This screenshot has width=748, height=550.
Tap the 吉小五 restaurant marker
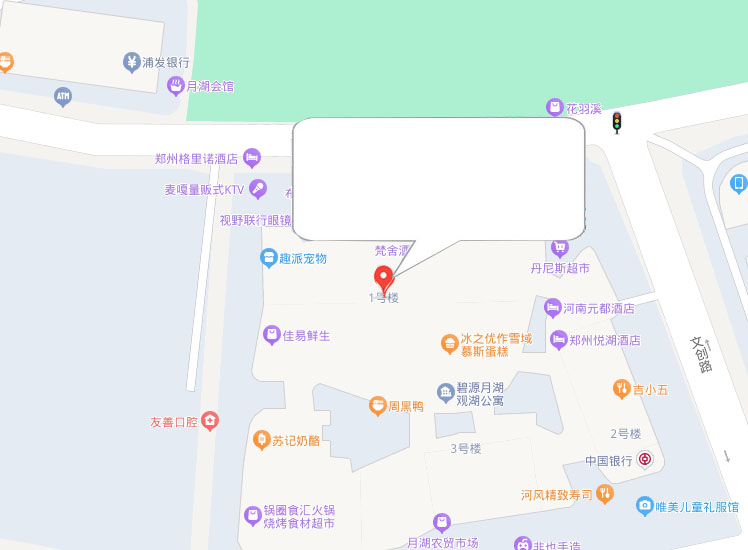point(621,388)
